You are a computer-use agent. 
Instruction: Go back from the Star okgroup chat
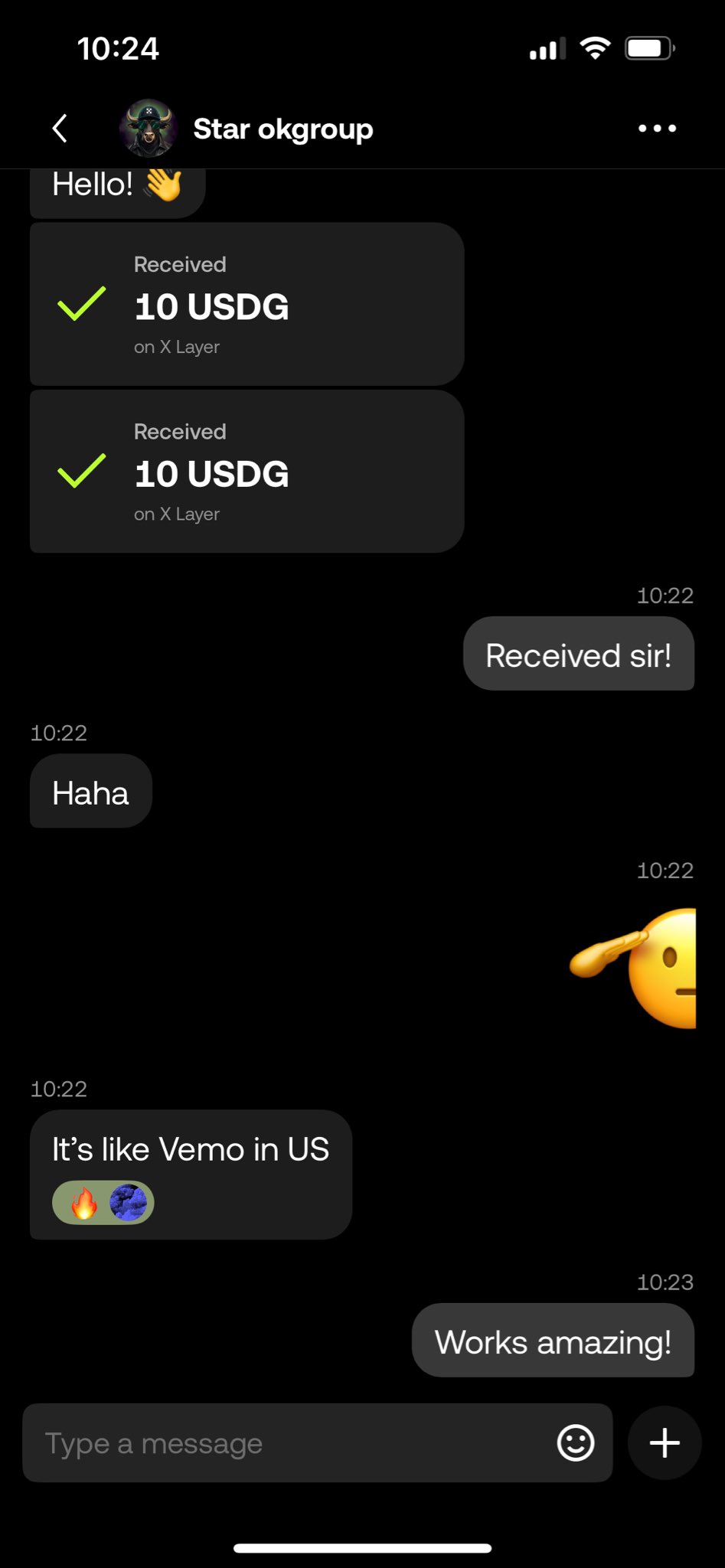click(x=60, y=129)
